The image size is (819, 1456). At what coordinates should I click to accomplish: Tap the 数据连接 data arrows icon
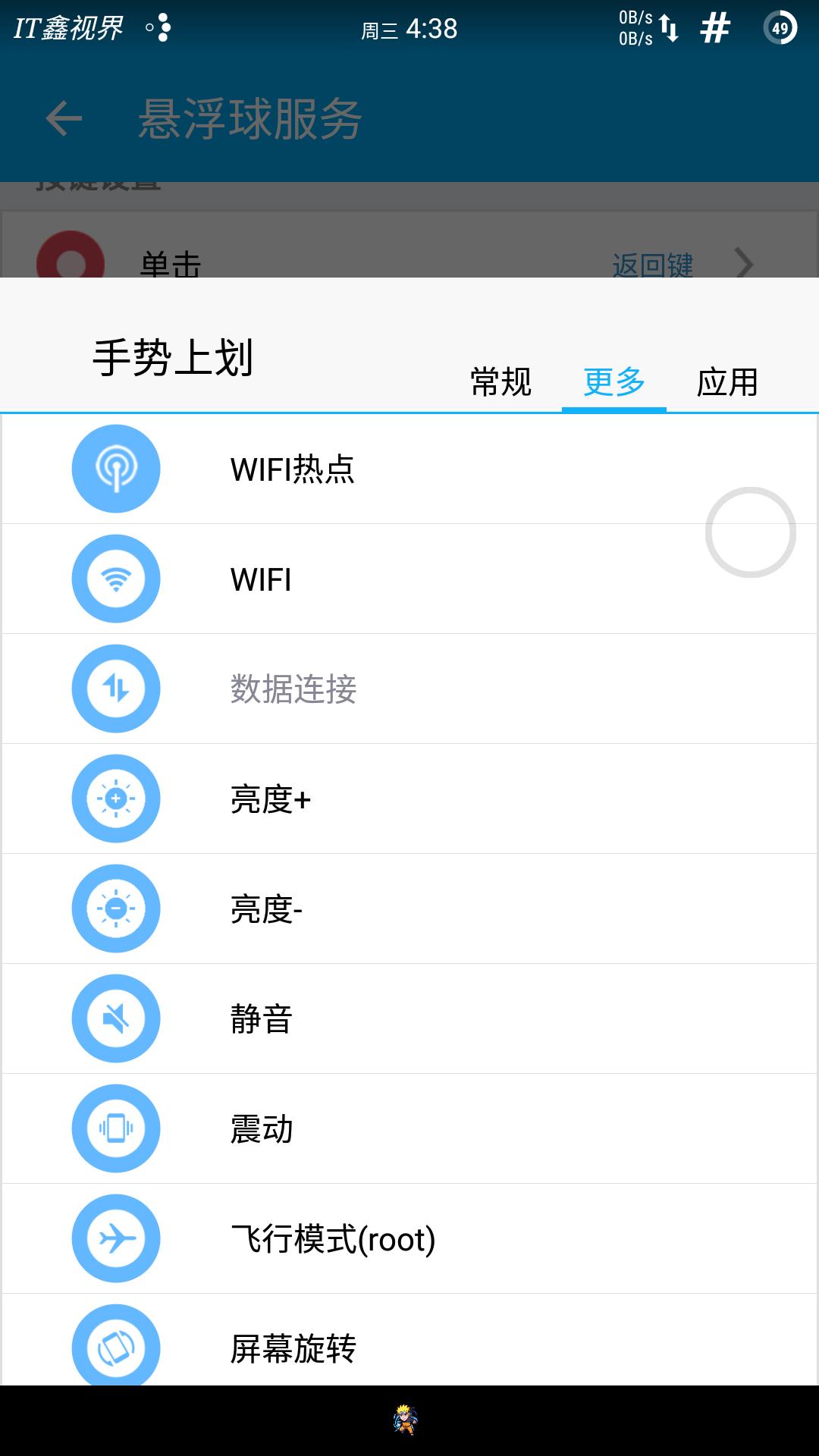click(115, 688)
